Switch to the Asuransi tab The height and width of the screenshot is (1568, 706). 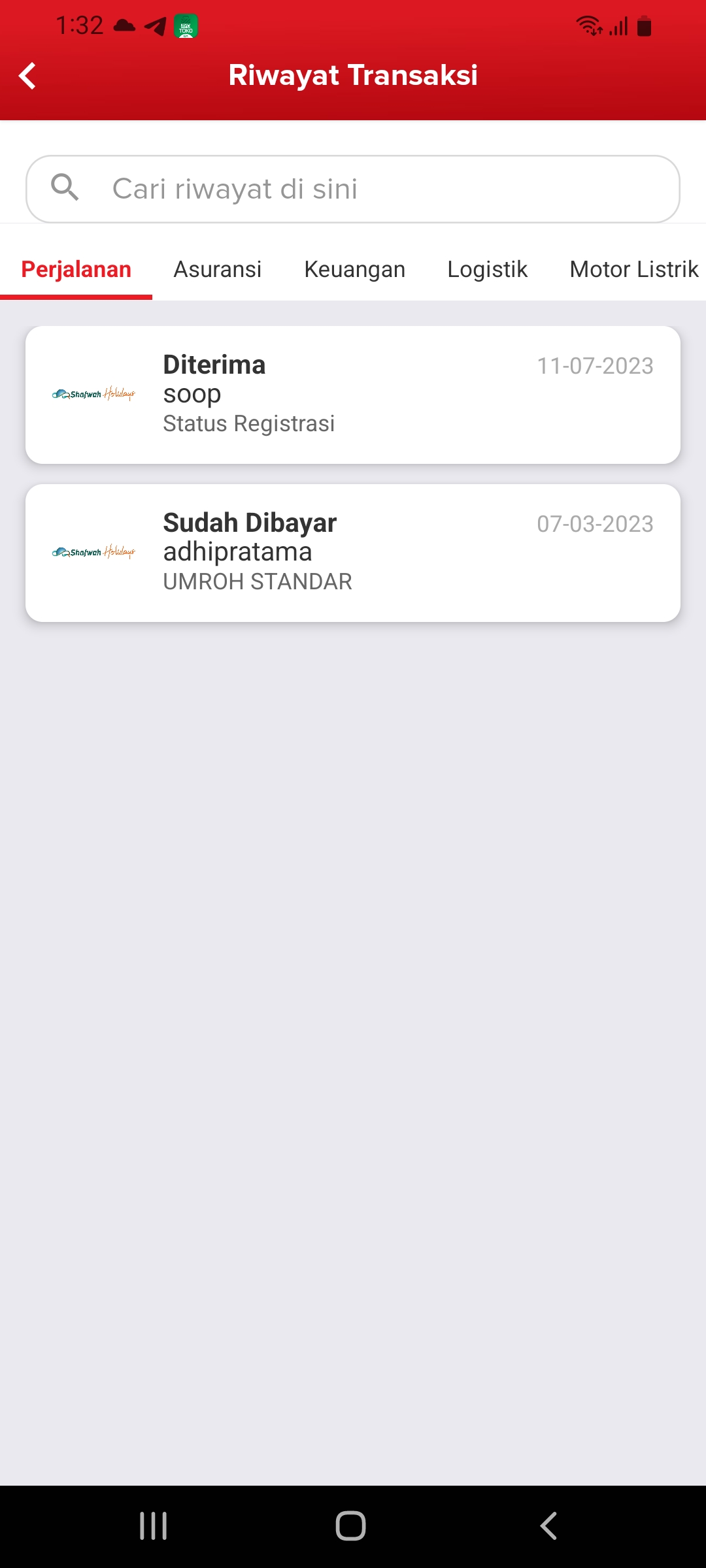tap(218, 269)
